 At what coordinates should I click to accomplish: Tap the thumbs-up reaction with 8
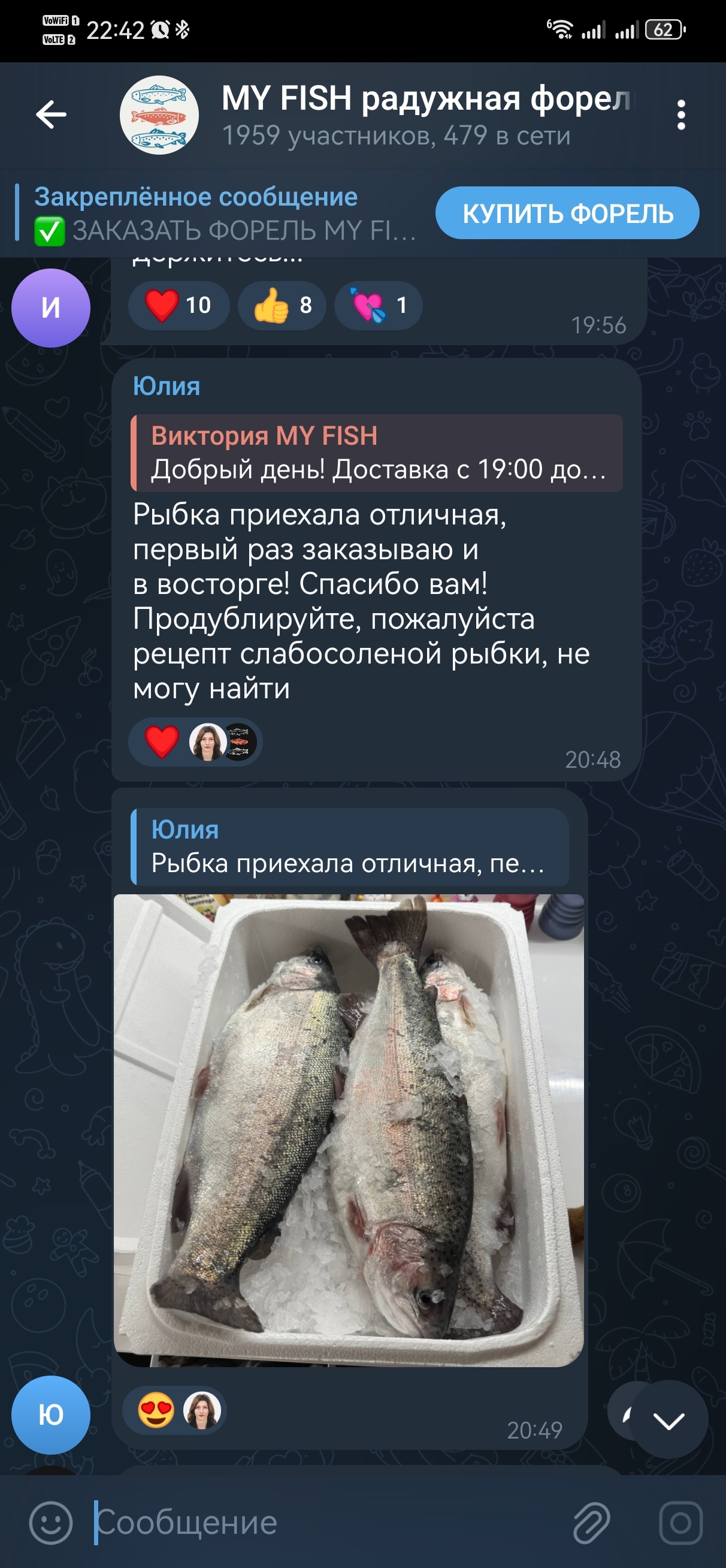[282, 306]
